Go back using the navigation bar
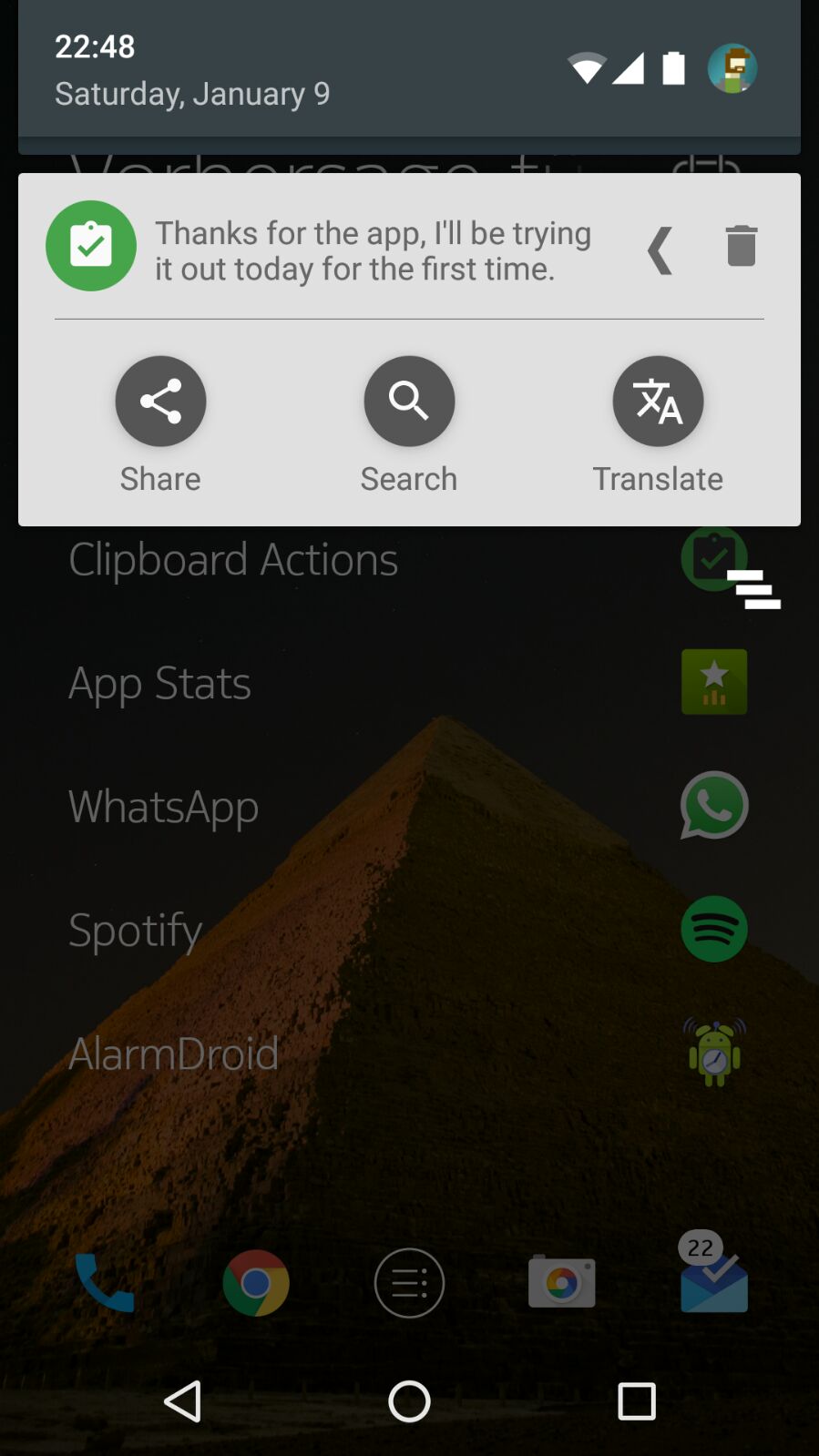The width and height of the screenshot is (819, 1456). 183,1401
